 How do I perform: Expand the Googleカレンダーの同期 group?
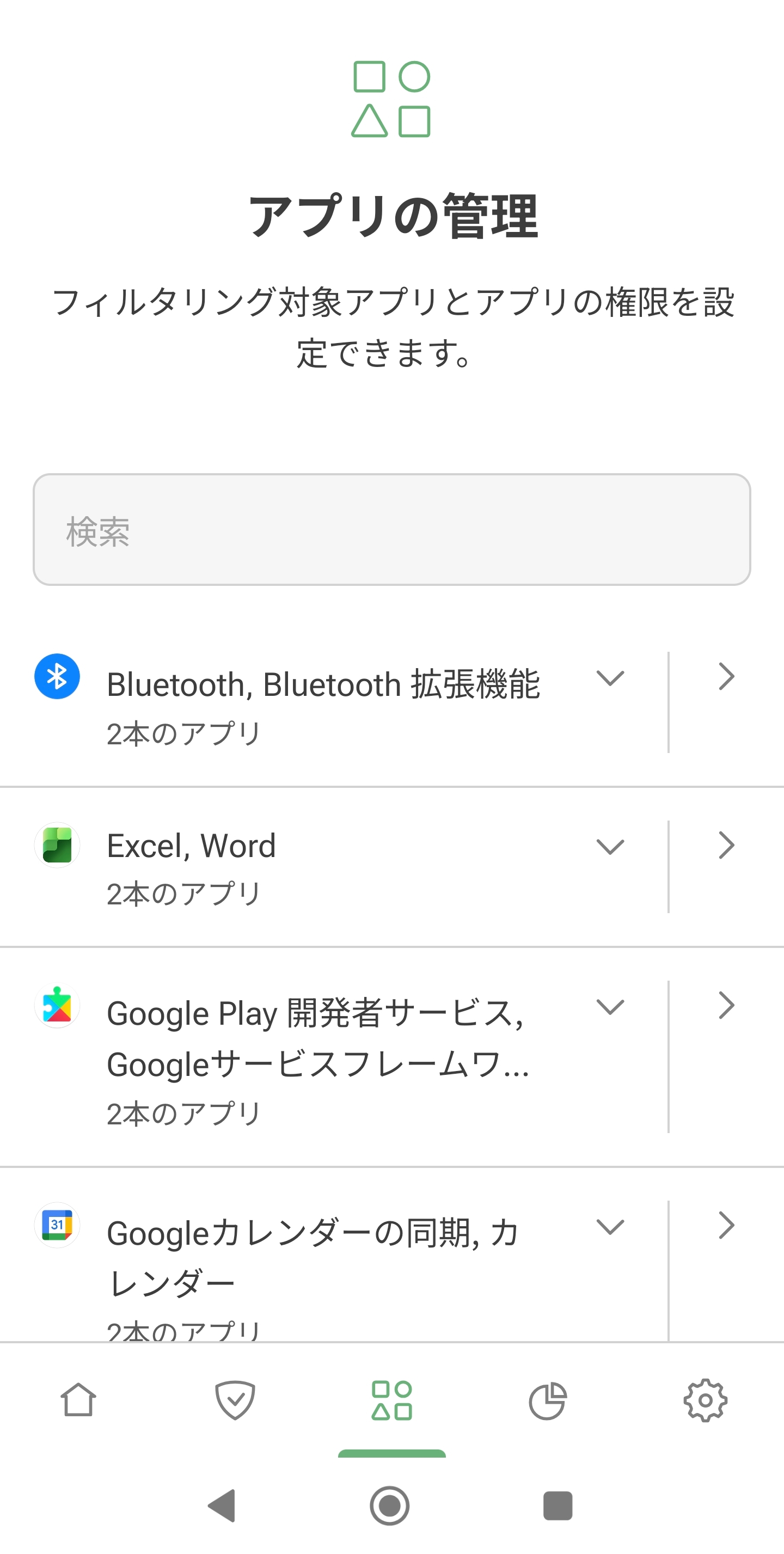point(610,1226)
